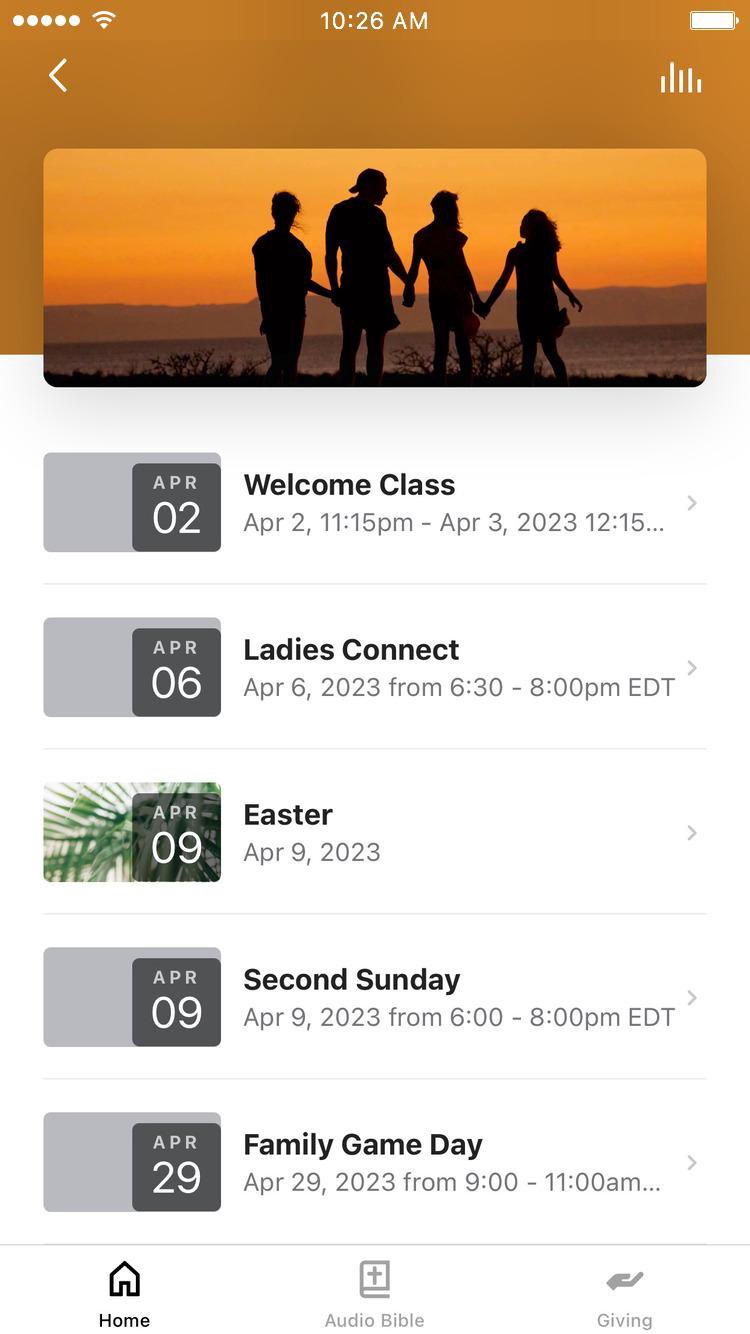Switch to the Audio Bible tab

[x=375, y=1294]
